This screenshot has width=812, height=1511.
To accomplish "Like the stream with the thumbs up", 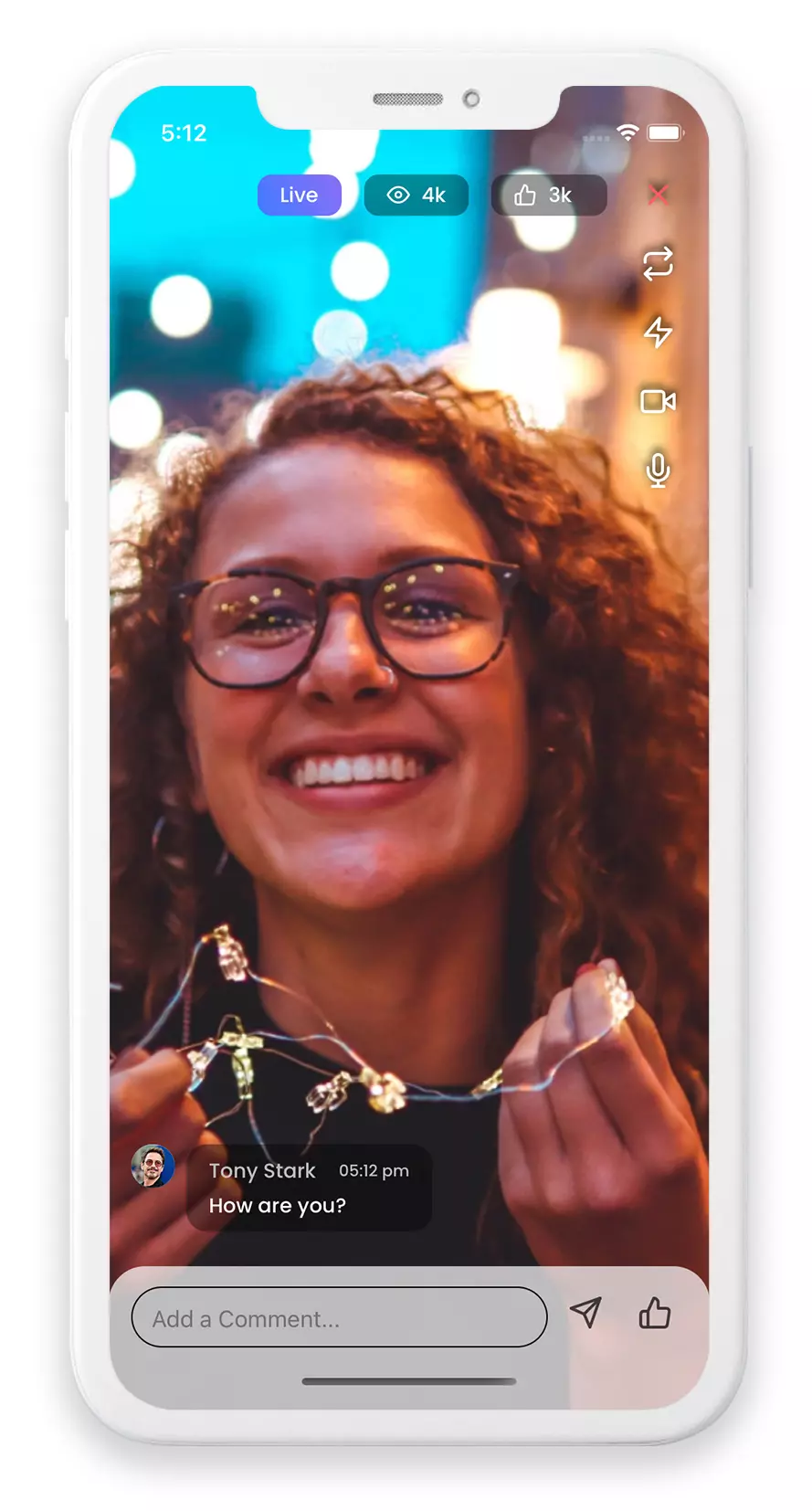I will click(654, 1314).
